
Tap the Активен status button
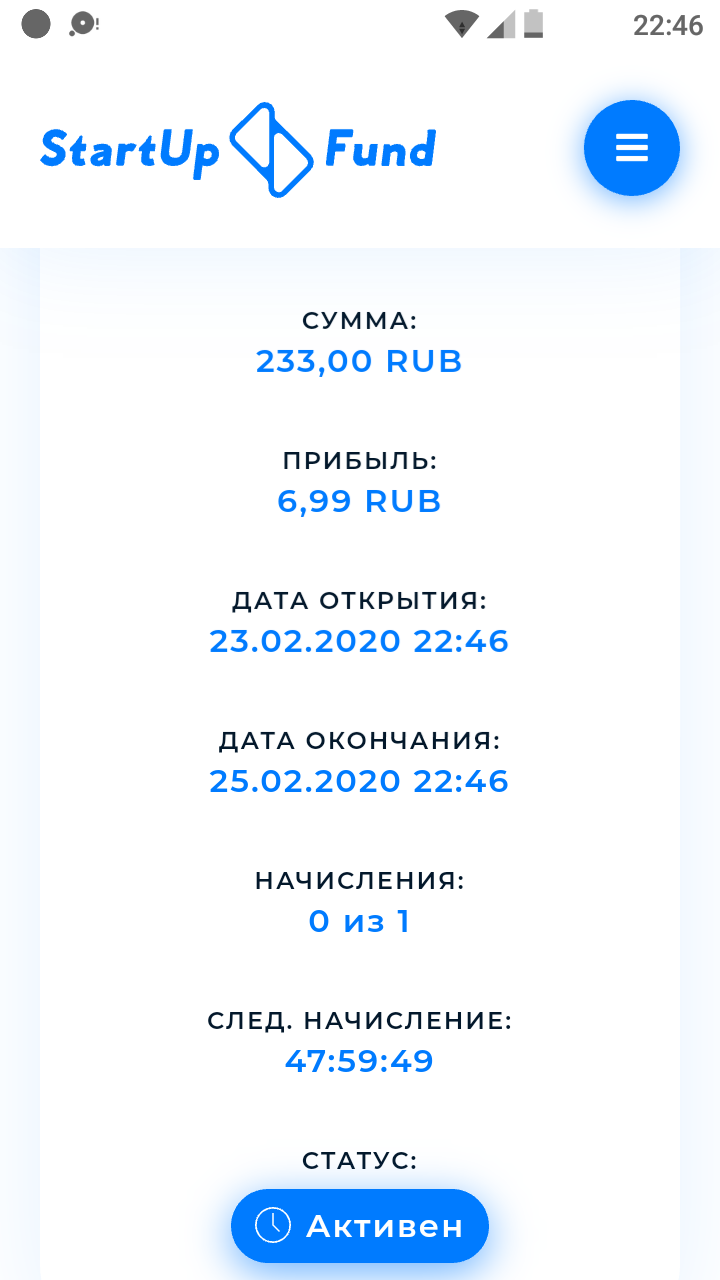click(x=360, y=1226)
